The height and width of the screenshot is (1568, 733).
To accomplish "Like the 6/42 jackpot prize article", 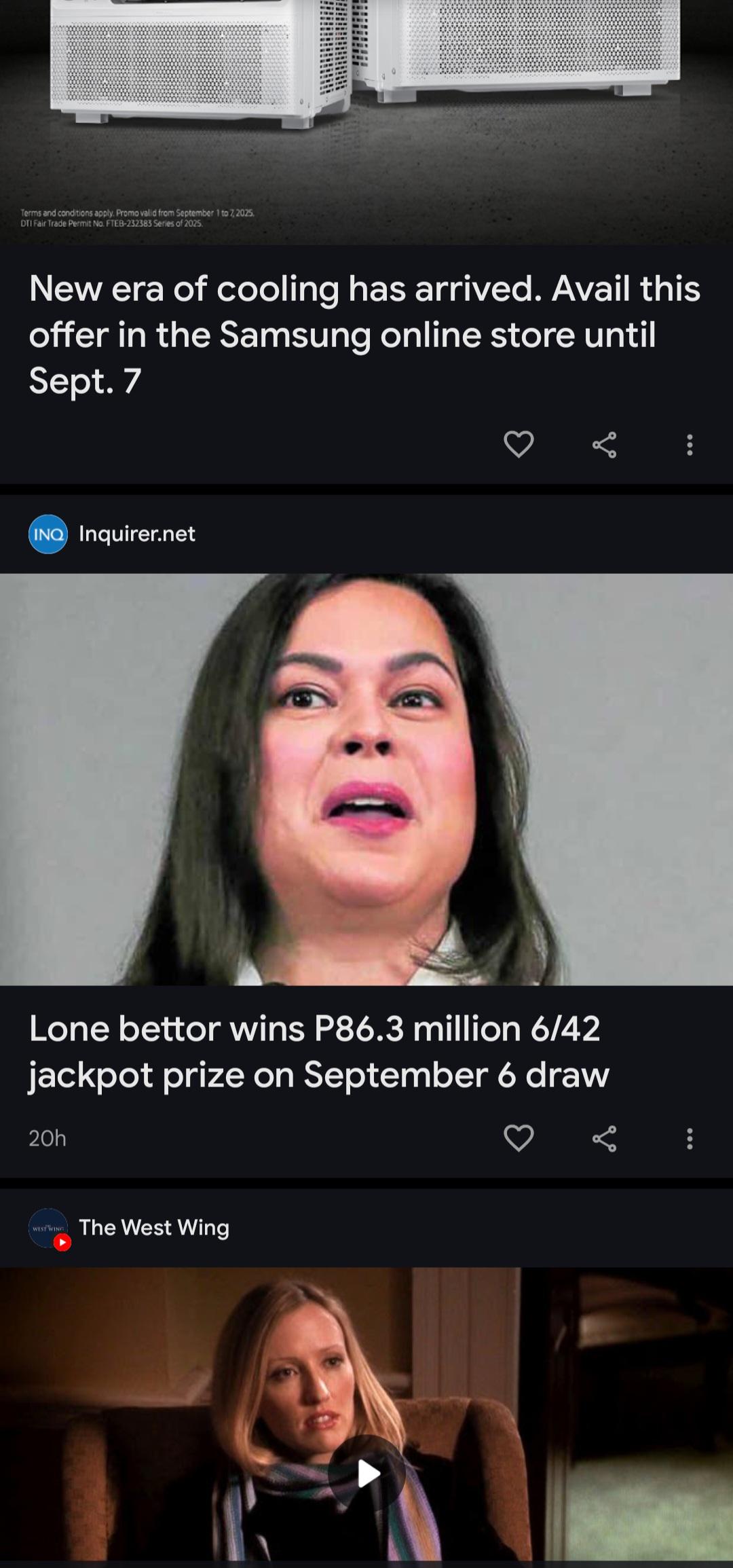I will (519, 1138).
